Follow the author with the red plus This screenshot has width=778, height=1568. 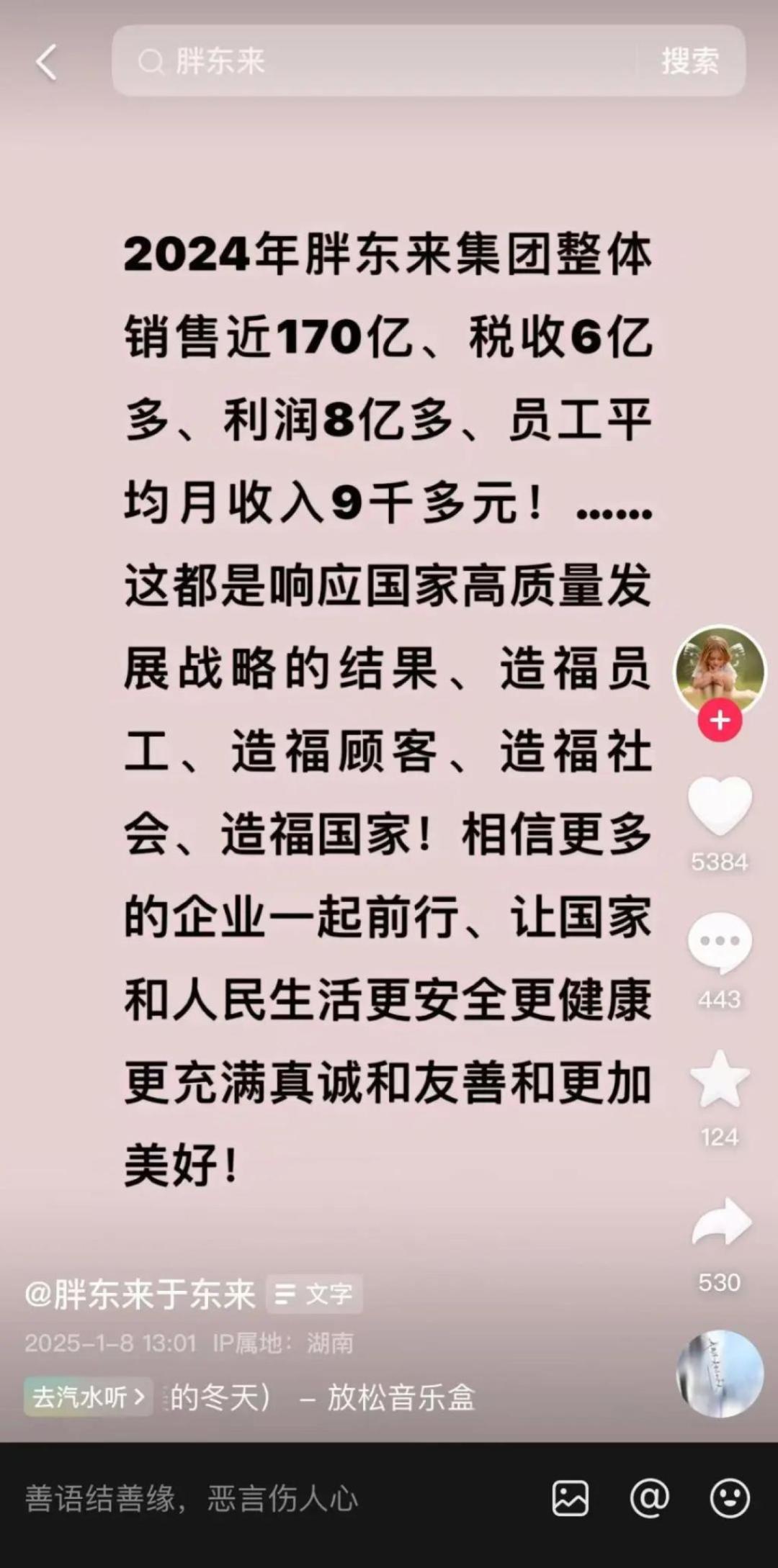pos(720,720)
